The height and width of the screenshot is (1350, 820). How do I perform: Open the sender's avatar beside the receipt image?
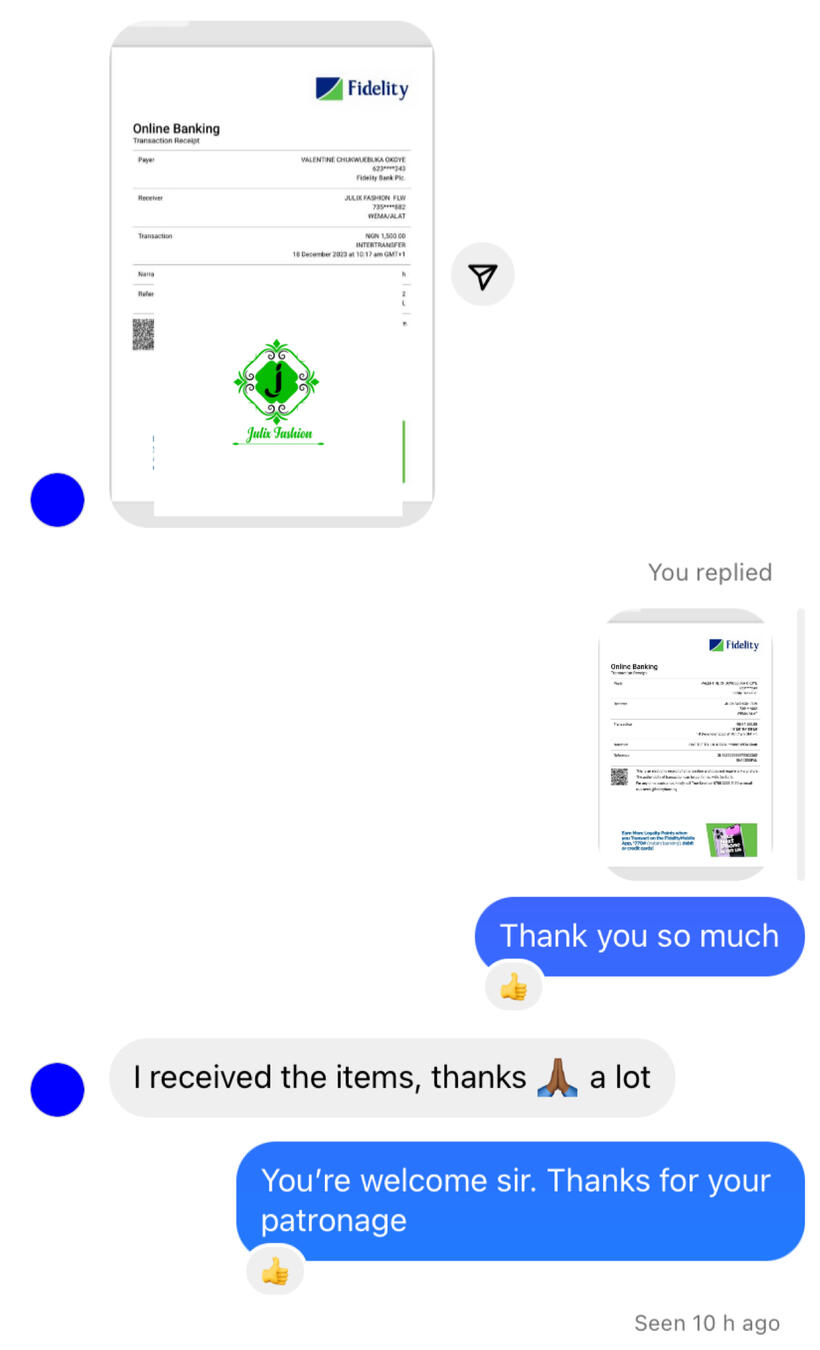(57, 500)
